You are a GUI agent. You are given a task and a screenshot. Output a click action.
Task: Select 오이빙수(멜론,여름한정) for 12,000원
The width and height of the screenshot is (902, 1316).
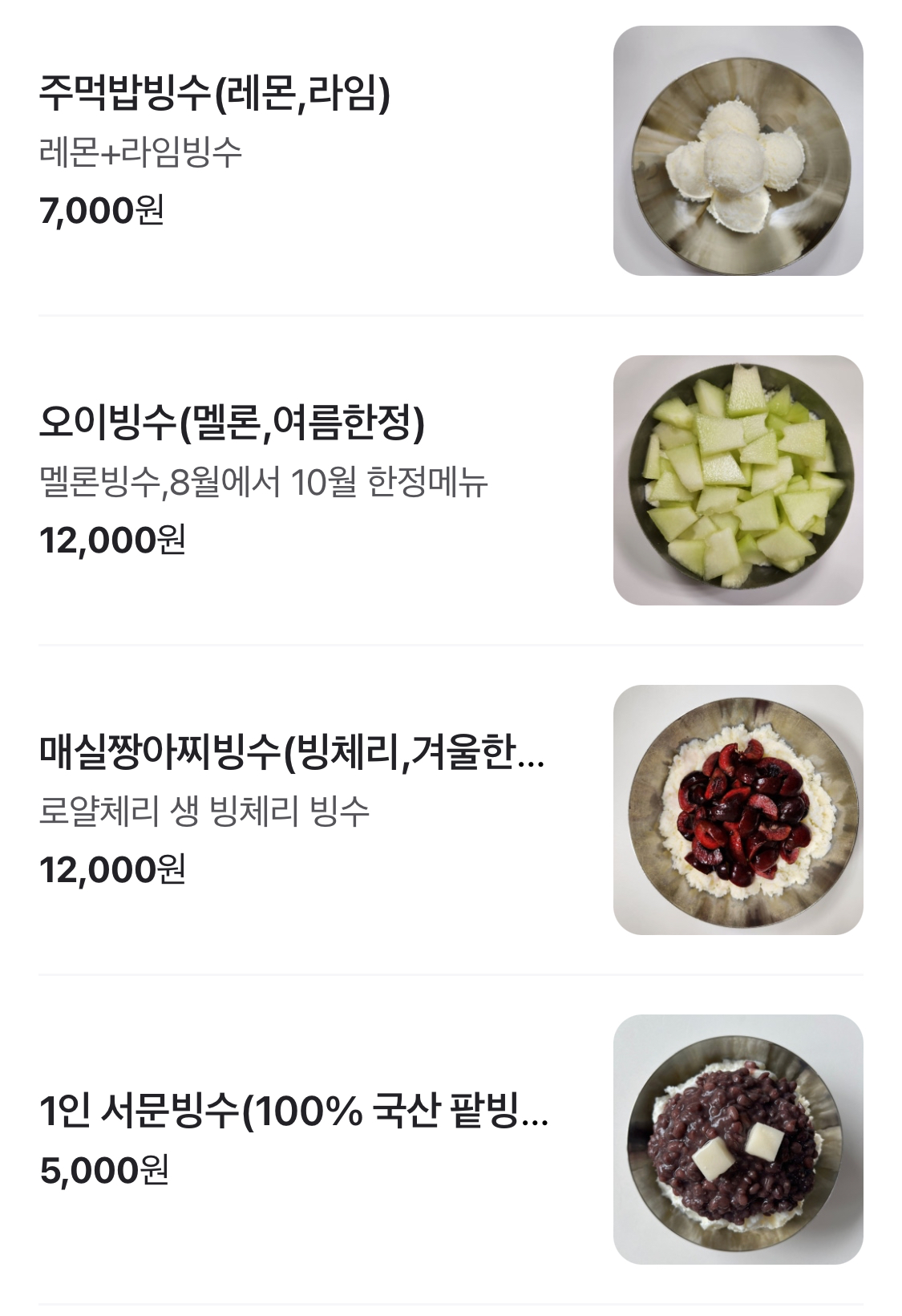232,423
